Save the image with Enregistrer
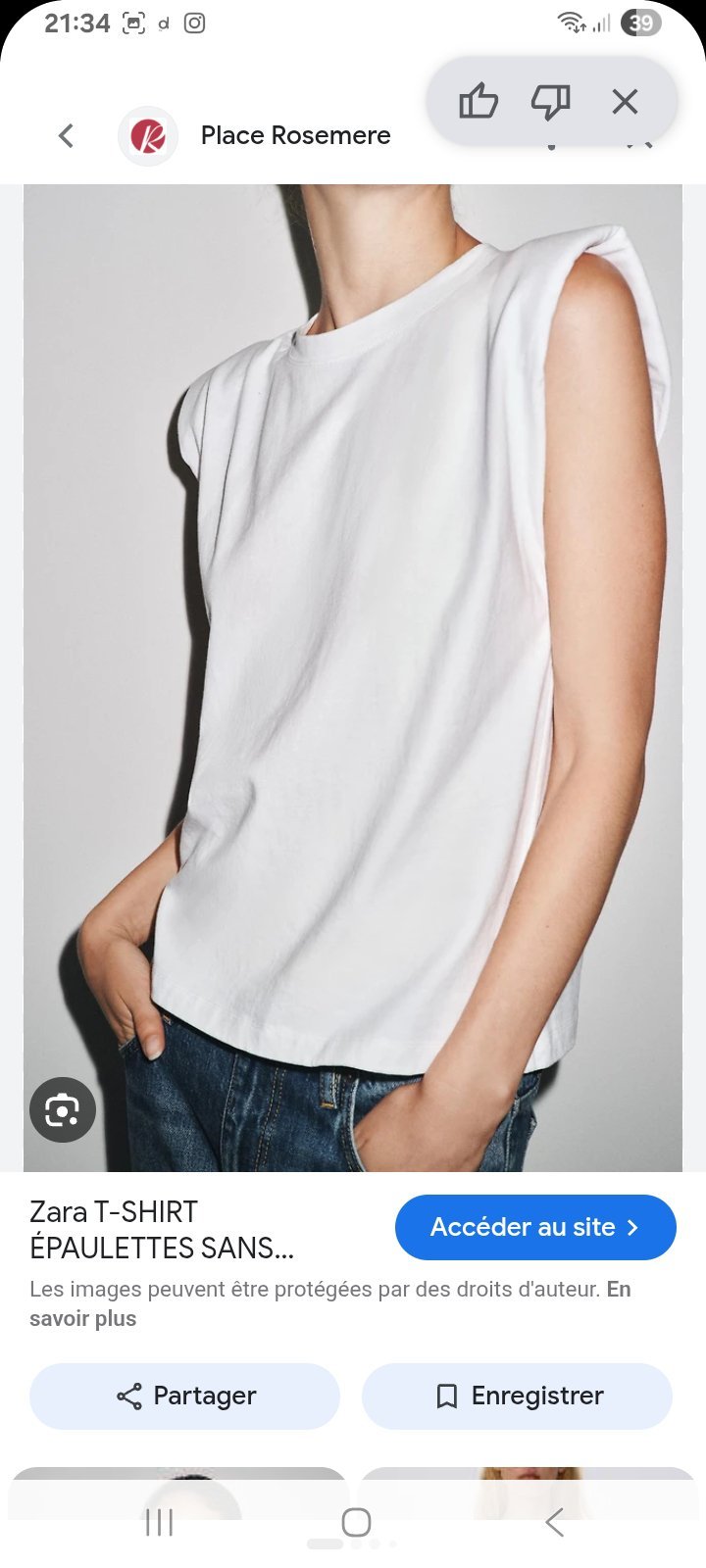The height and width of the screenshot is (1568, 706). tap(517, 1396)
